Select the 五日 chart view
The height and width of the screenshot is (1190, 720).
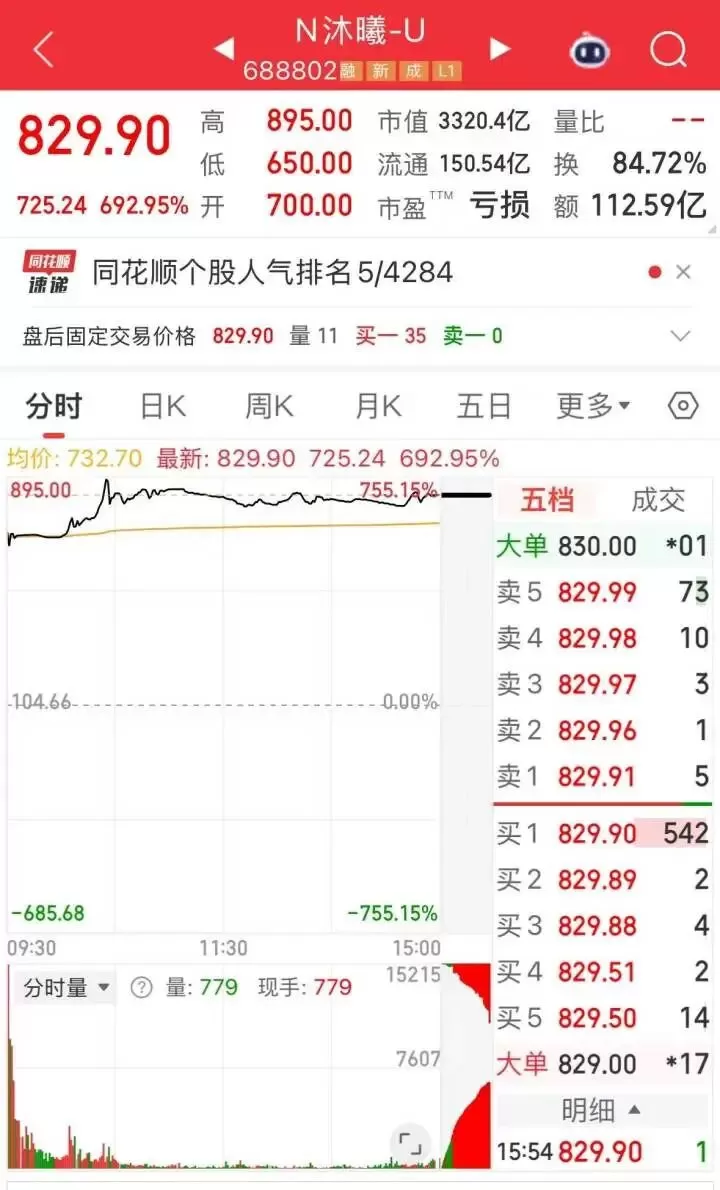(x=483, y=405)
